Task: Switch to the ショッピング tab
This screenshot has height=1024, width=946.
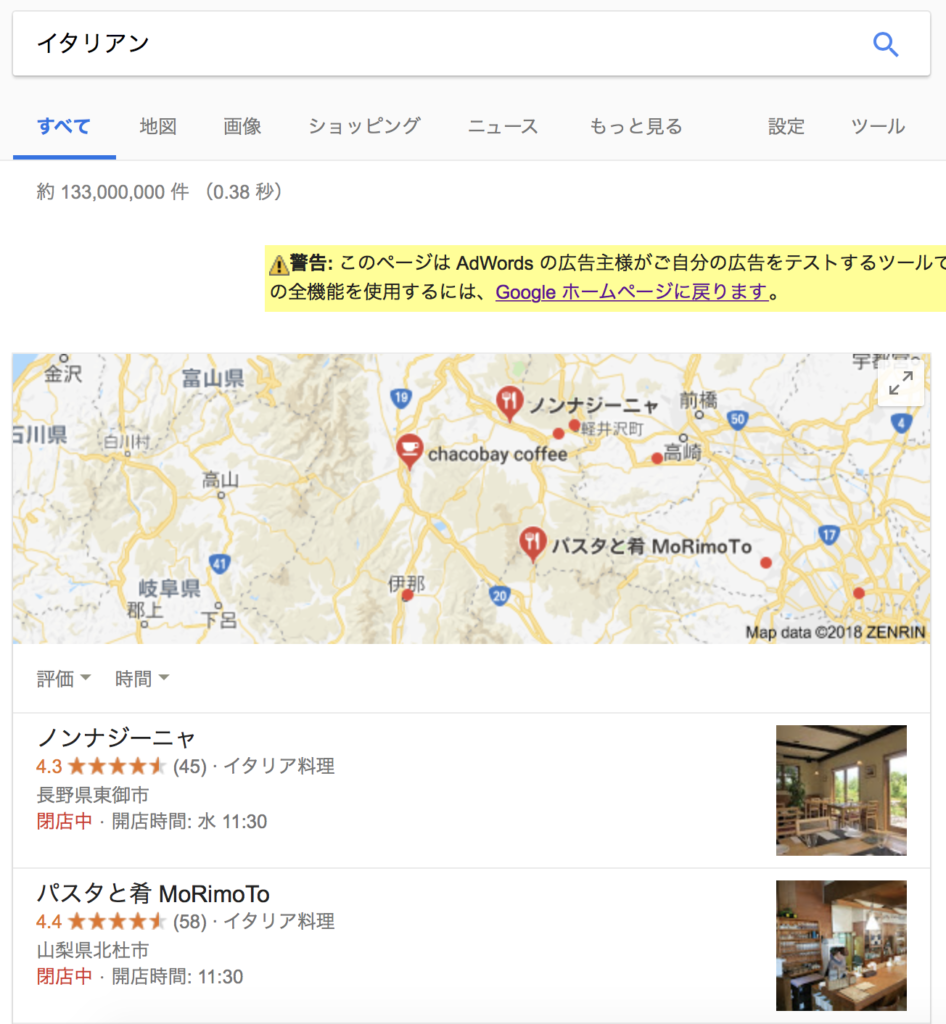Action: 364,126
